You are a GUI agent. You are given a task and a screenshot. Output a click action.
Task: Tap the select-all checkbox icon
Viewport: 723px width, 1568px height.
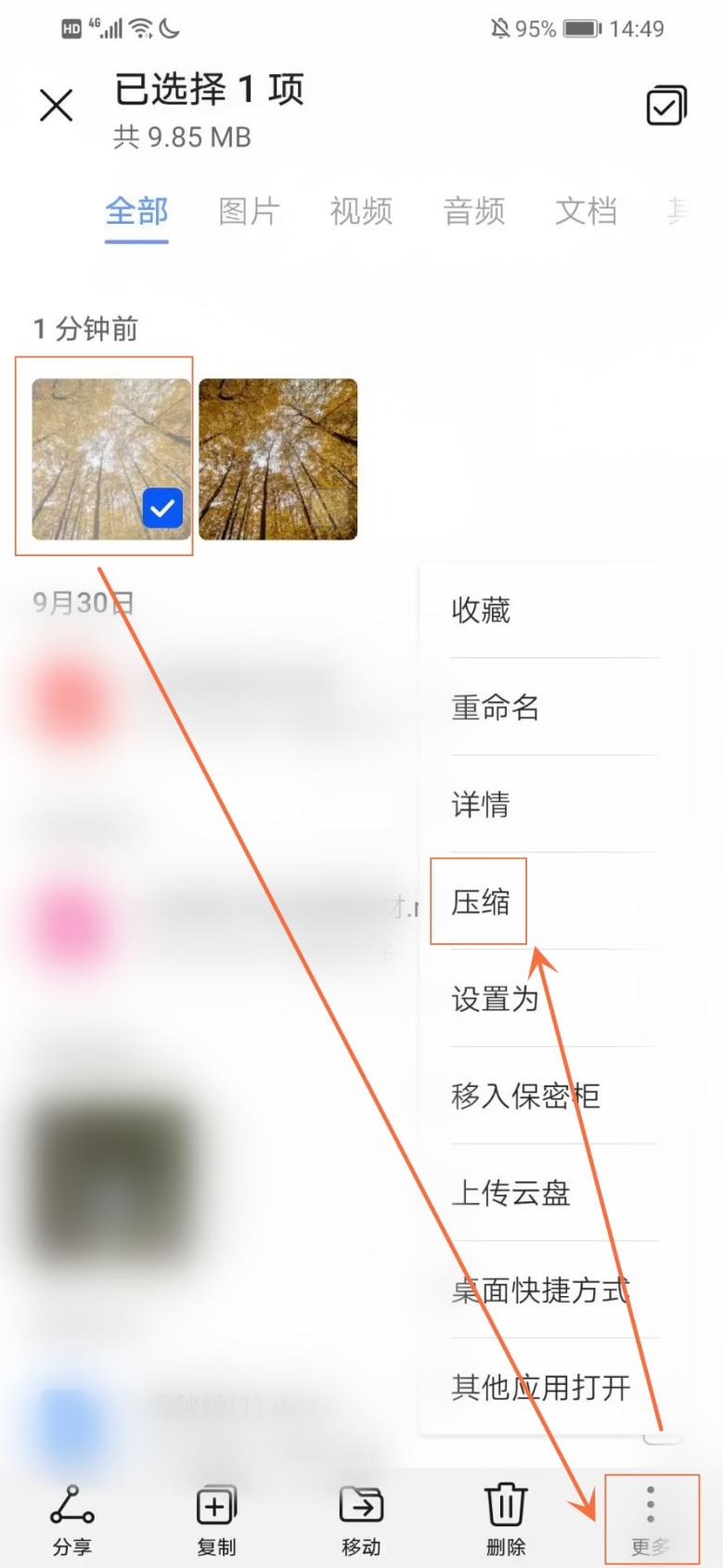(x=666, y=106)
